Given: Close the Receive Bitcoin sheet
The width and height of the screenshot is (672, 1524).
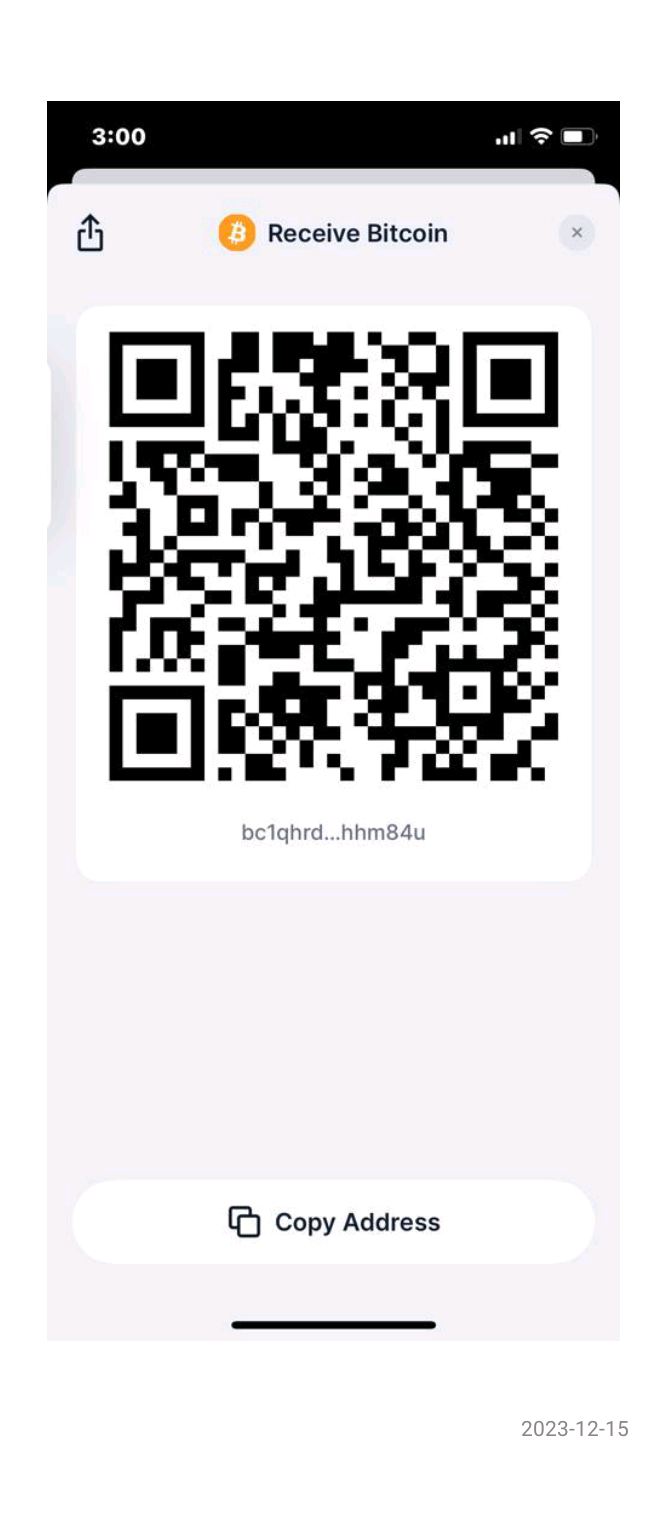Looking at the screenshot, I should [576, 233].
